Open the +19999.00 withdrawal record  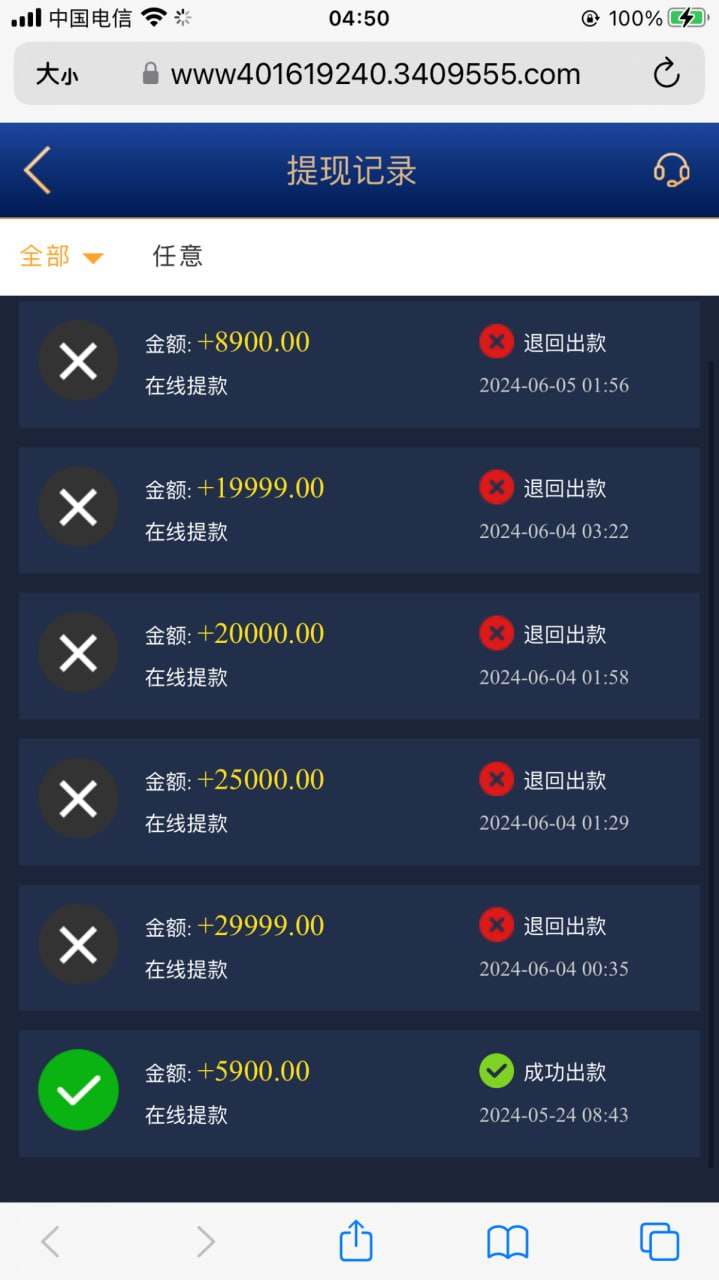pos(359,509)
